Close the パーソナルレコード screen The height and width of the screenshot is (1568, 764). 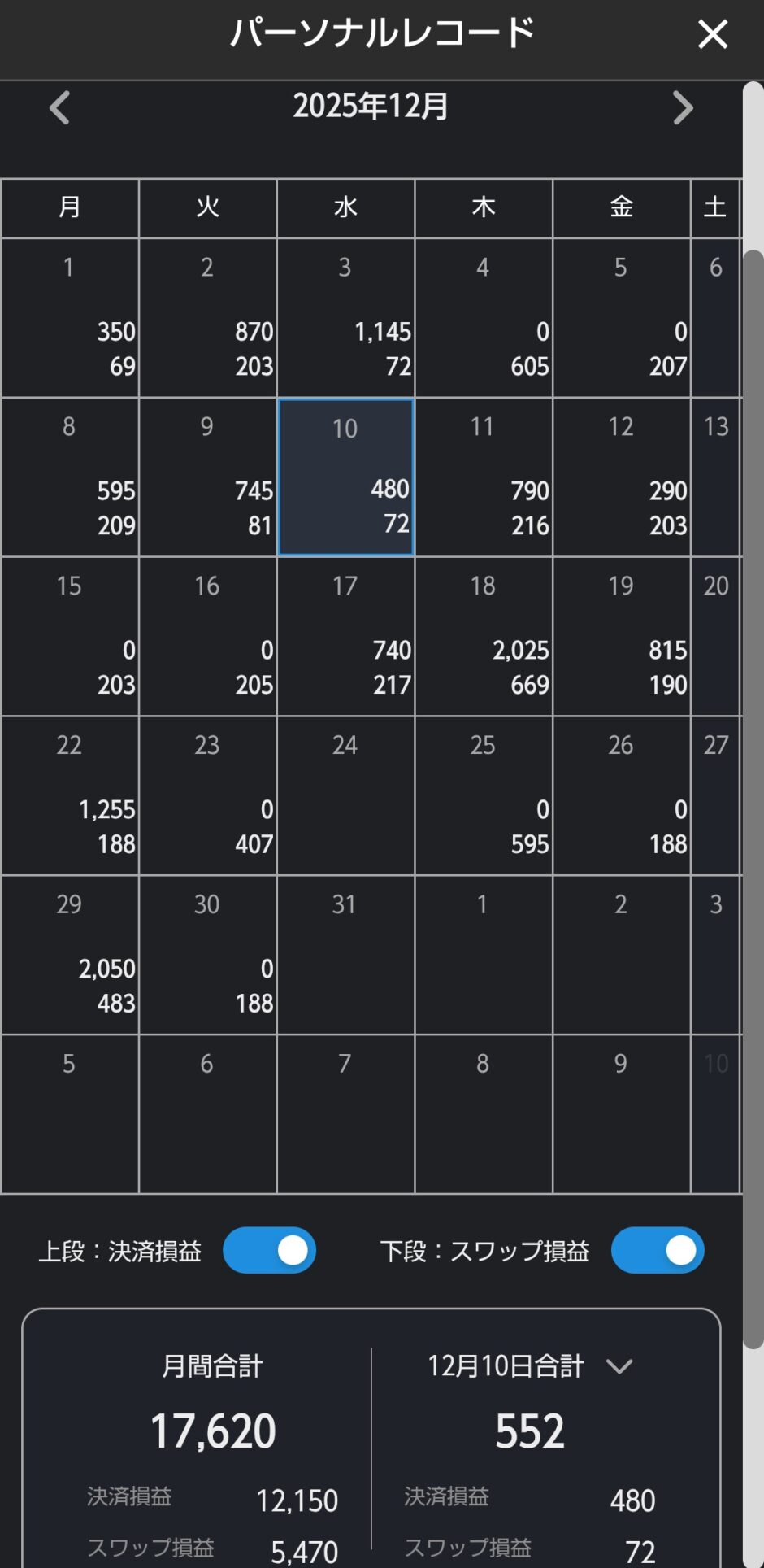coord(712,34)
